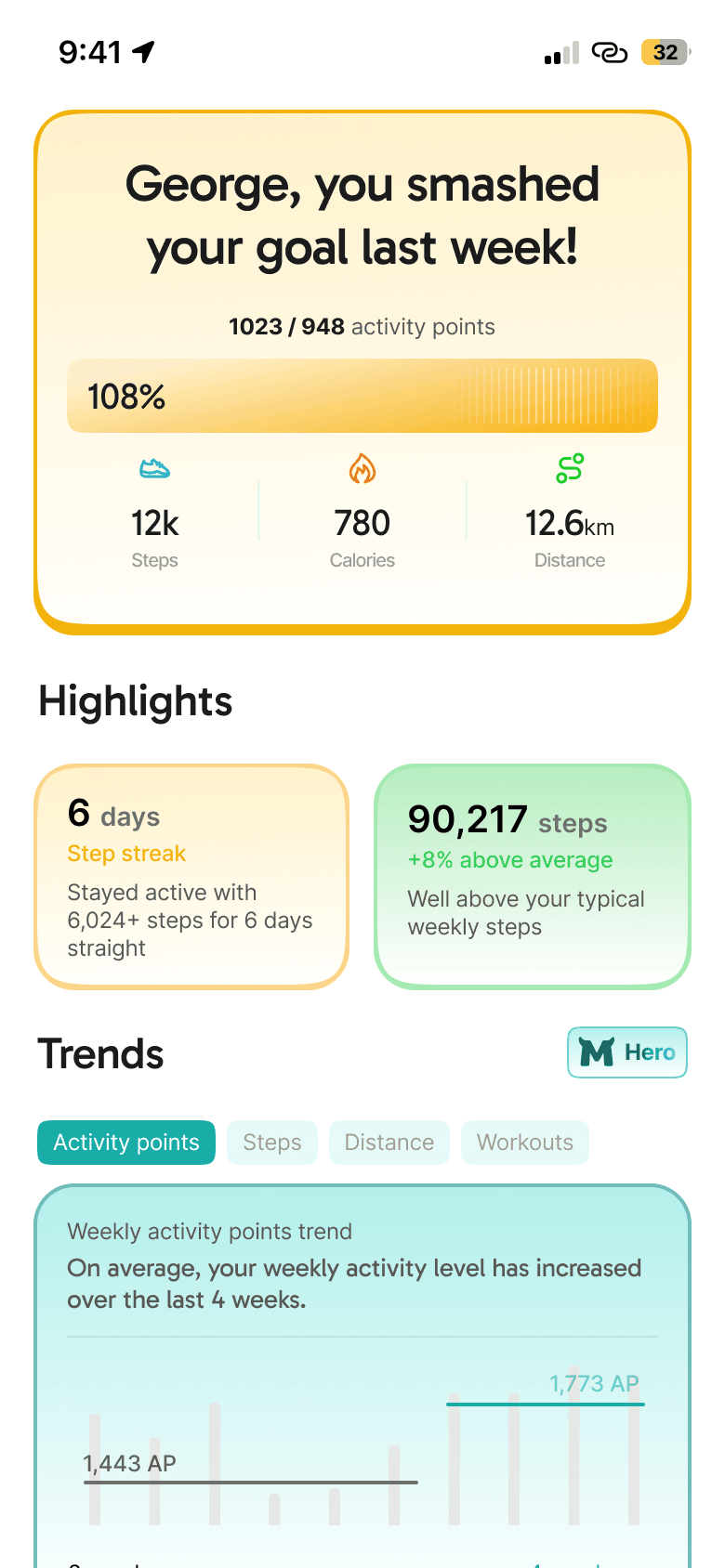Switch to the Steps trend tab

click(271, 1143)
